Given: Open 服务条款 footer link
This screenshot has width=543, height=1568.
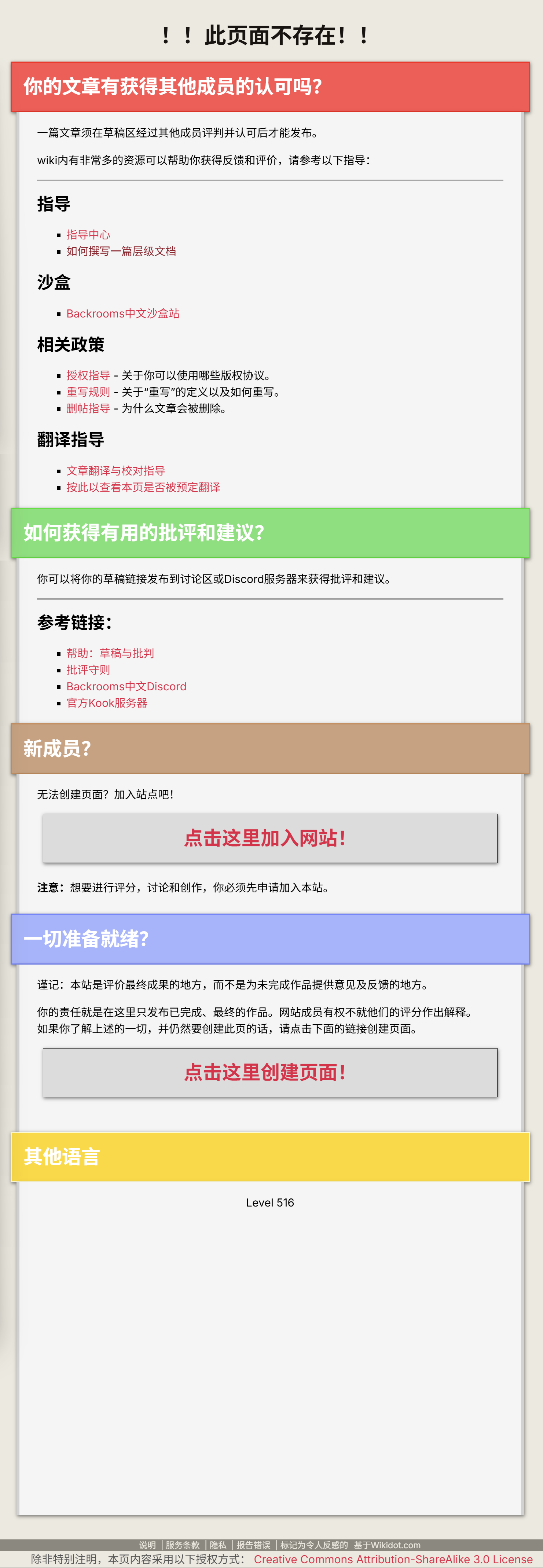Looking at the screenshot, I should pyautogui.click(x=183, y=1545).
